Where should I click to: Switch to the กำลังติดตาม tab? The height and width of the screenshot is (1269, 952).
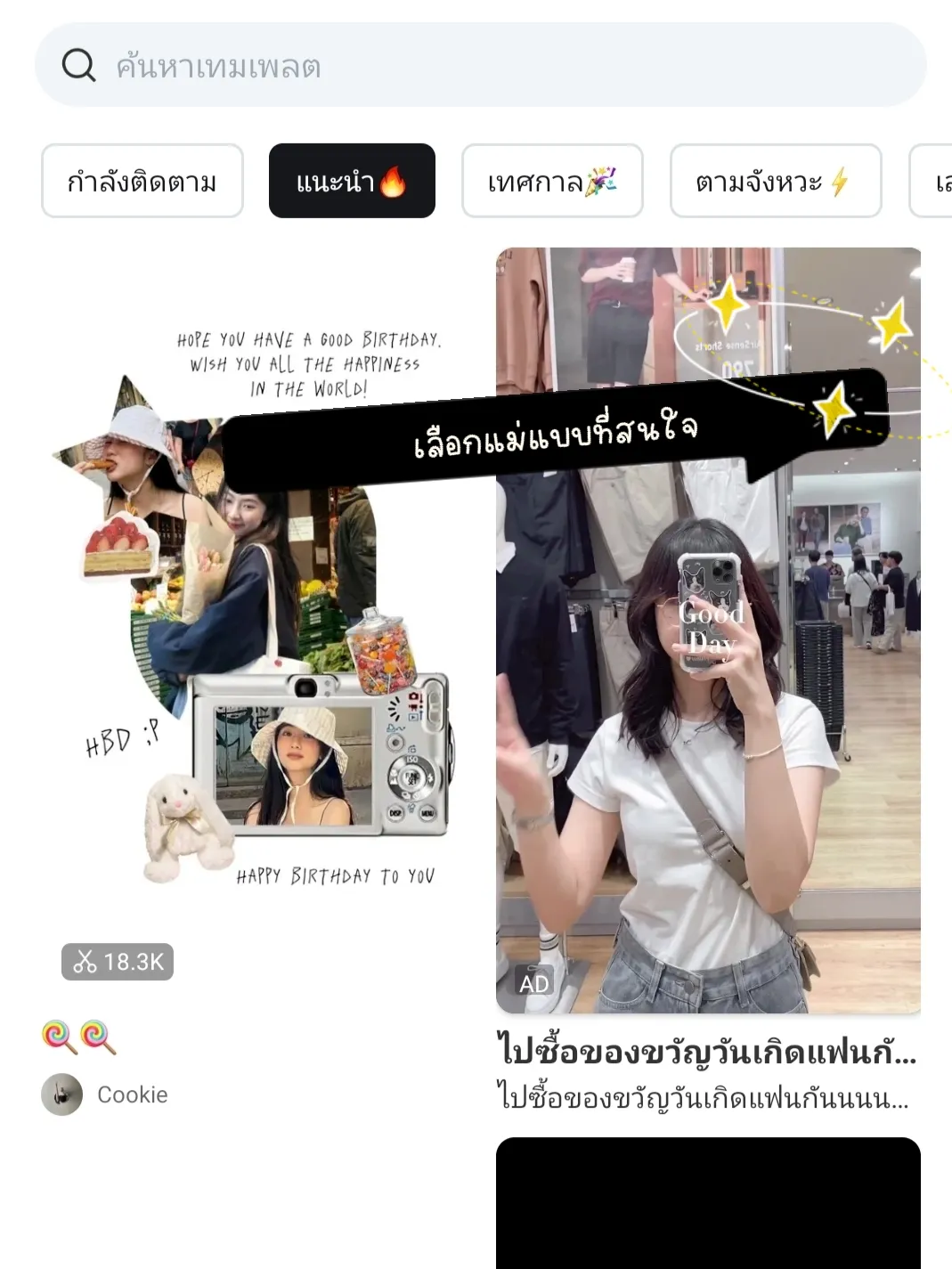pyautogui.click(x=143, y=181)
